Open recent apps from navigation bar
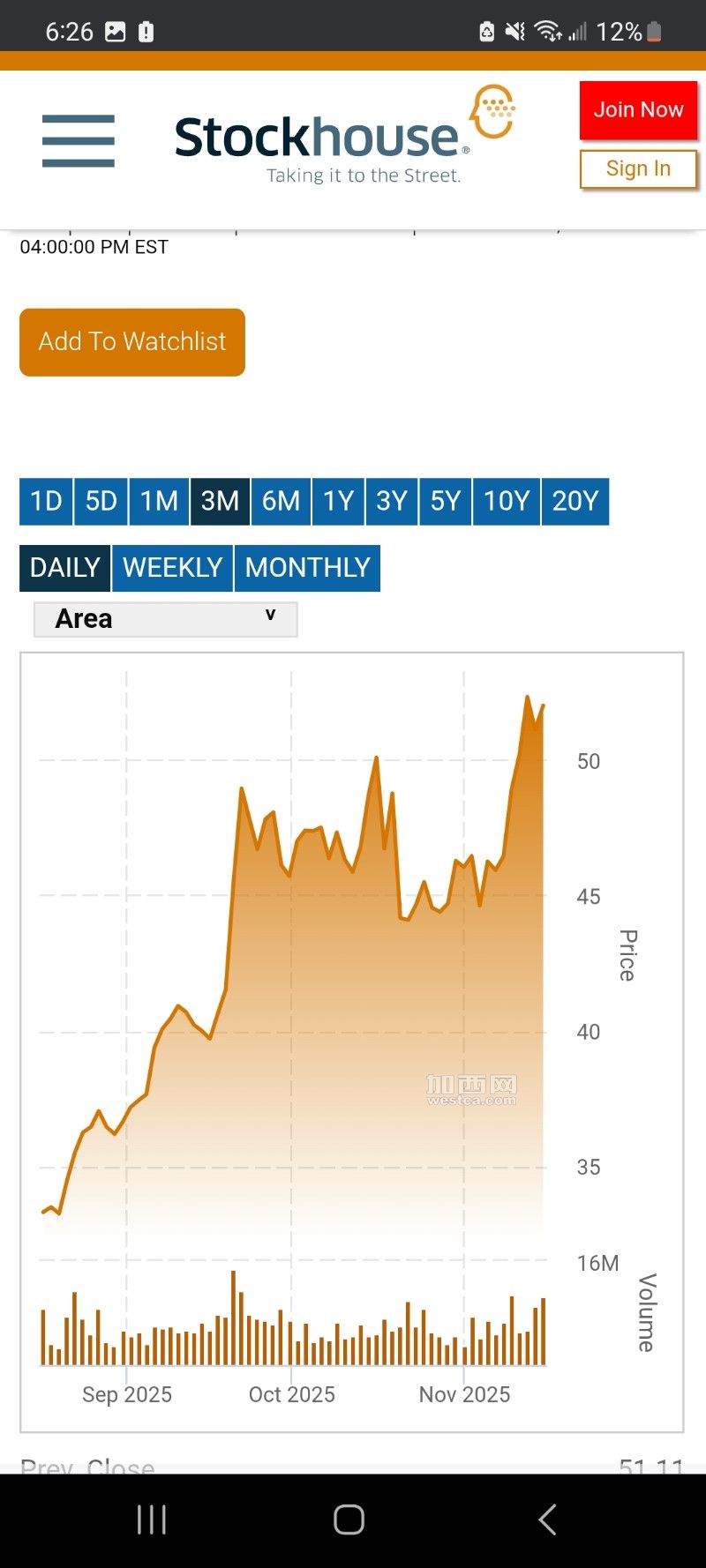The height and width of the screenshot is (1568, 706). 152,1519
